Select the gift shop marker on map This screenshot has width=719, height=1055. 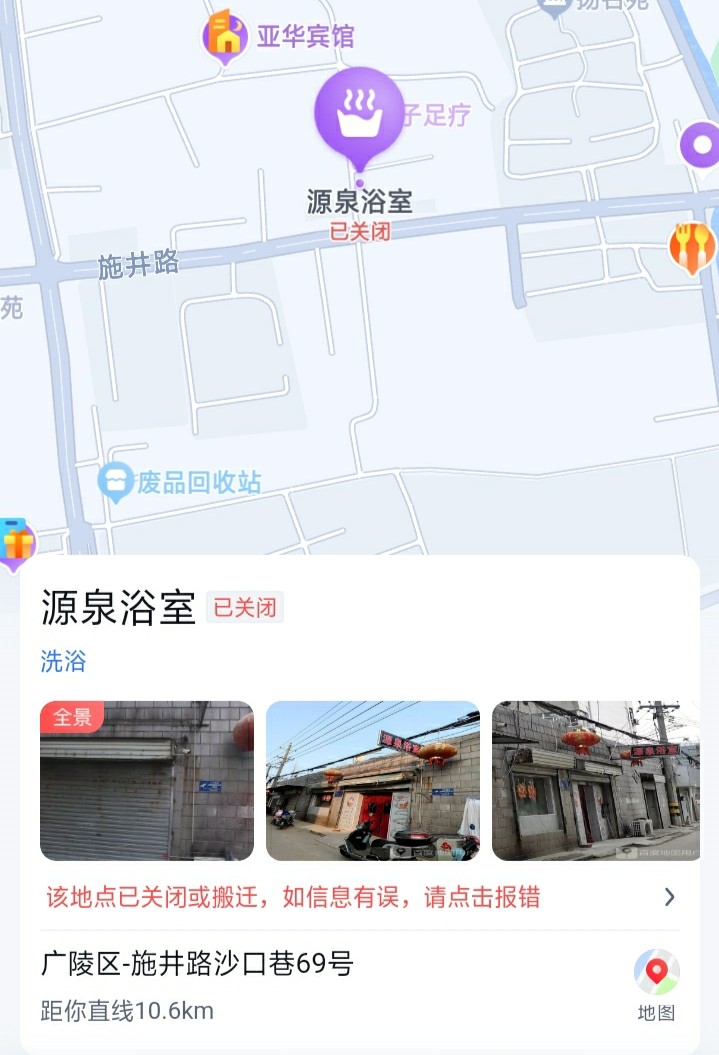[15, 543]
